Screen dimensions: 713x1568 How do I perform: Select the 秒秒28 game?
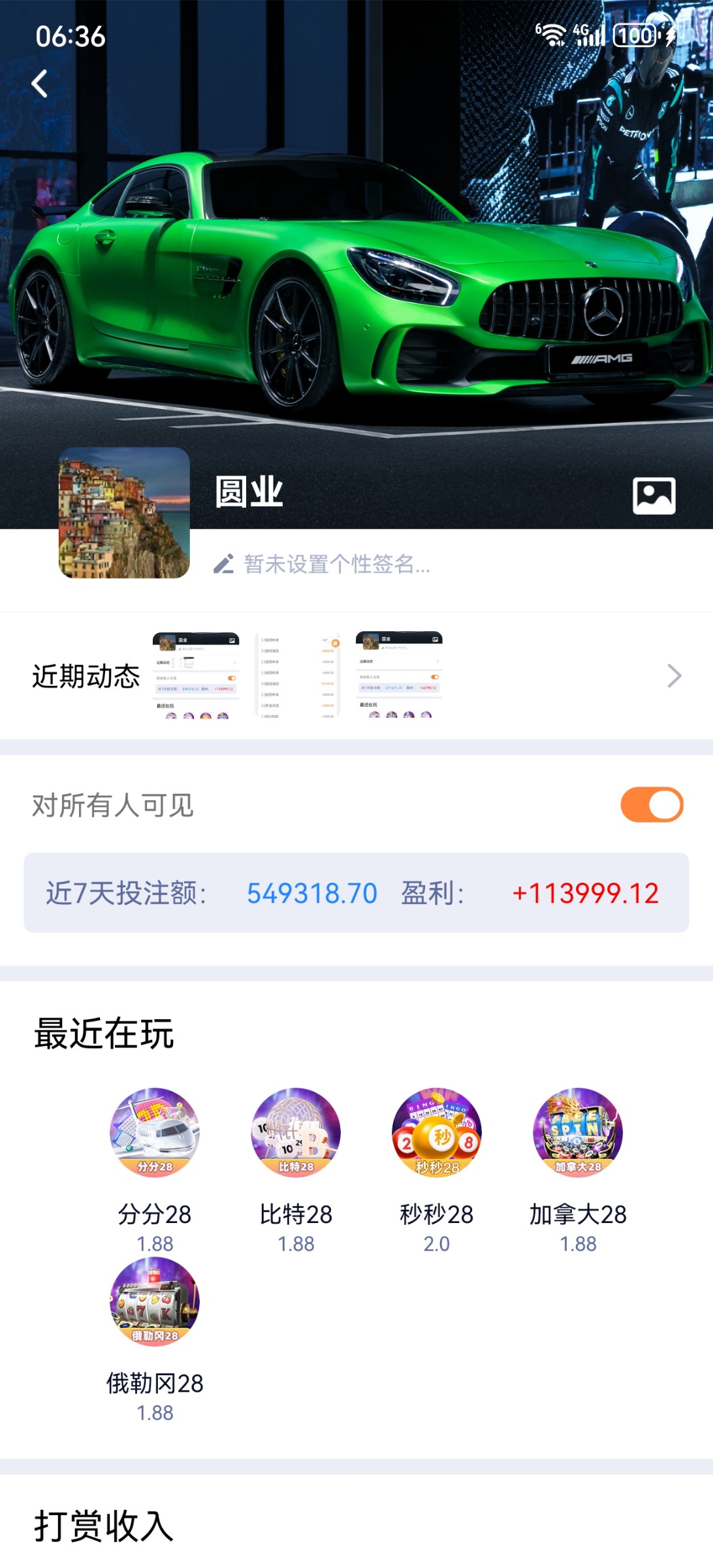[436, 1133]
